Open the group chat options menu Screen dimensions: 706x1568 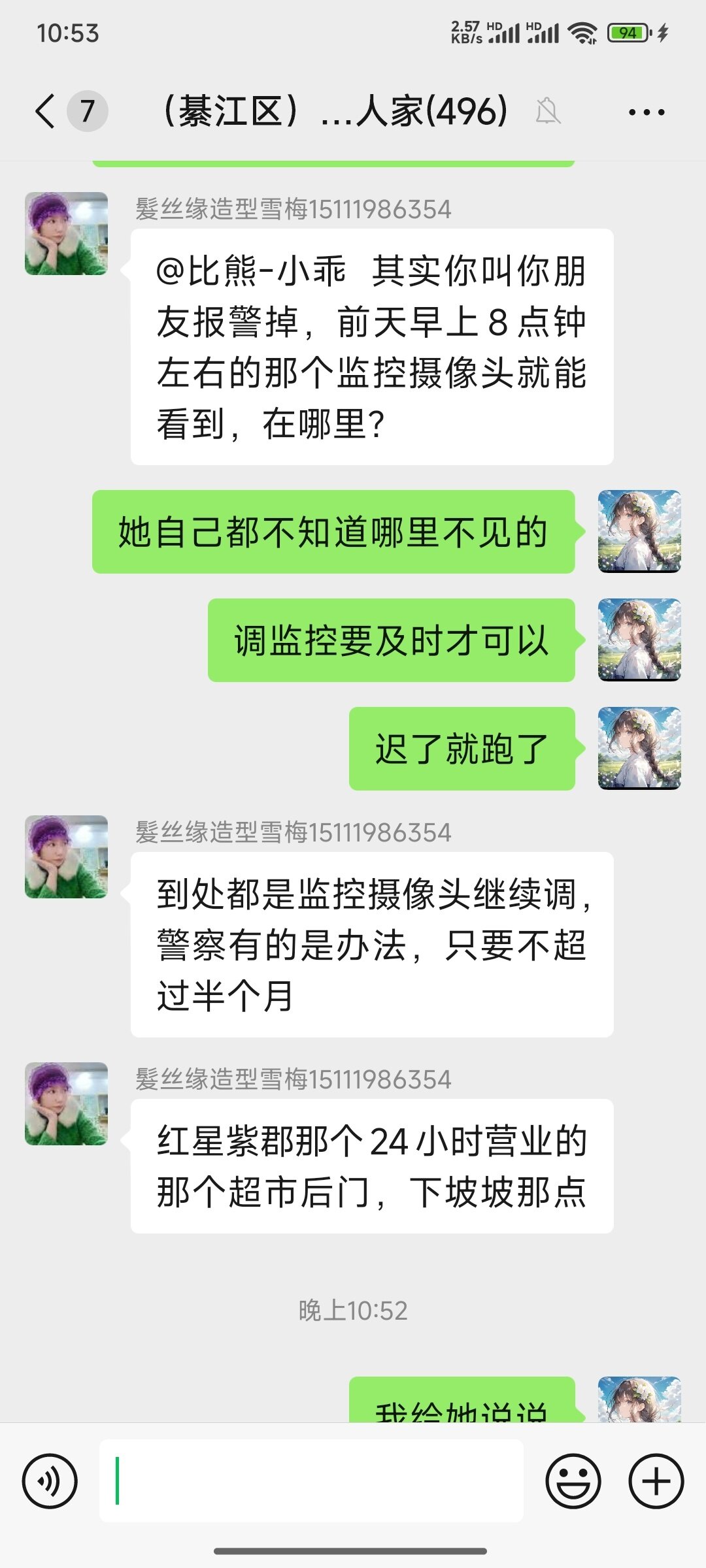click(x=646, y=112)
